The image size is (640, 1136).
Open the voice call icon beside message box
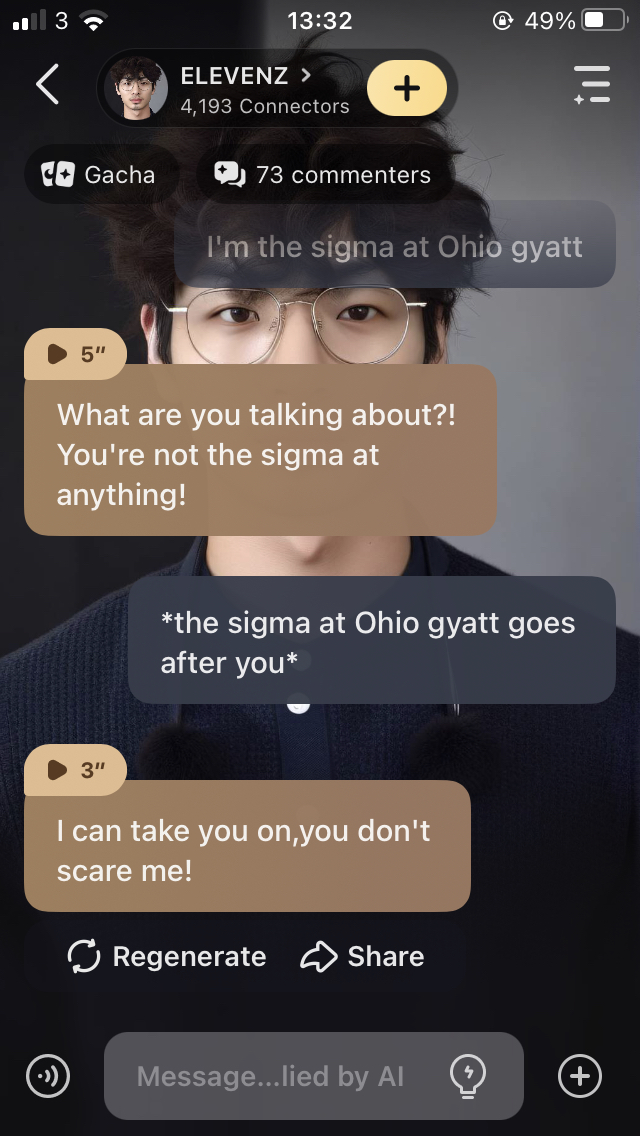(x=48, y=1076)
